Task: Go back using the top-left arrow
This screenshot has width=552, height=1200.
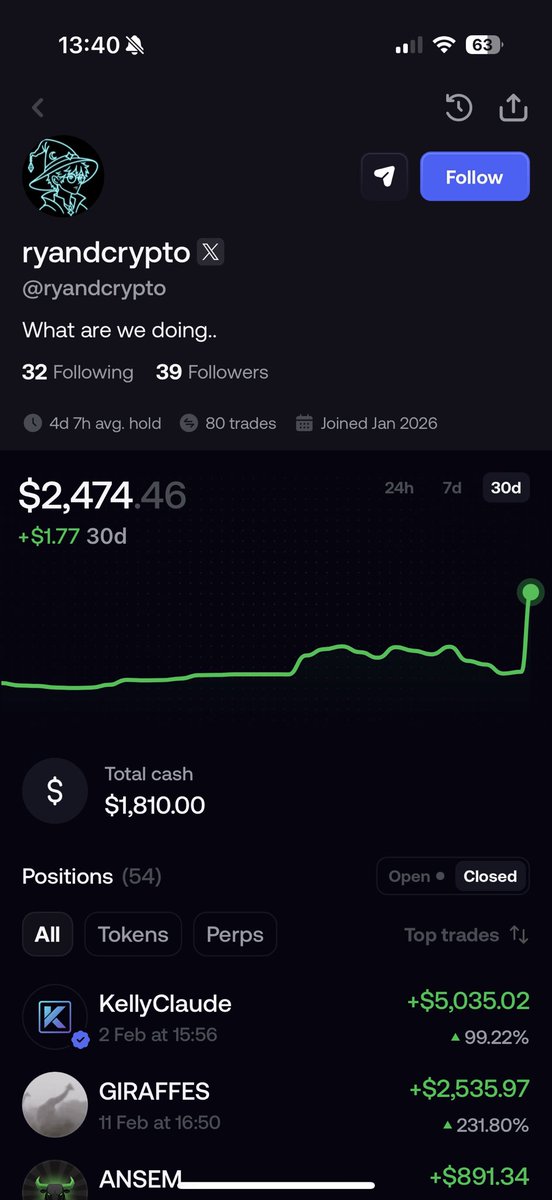Action: 38,108
